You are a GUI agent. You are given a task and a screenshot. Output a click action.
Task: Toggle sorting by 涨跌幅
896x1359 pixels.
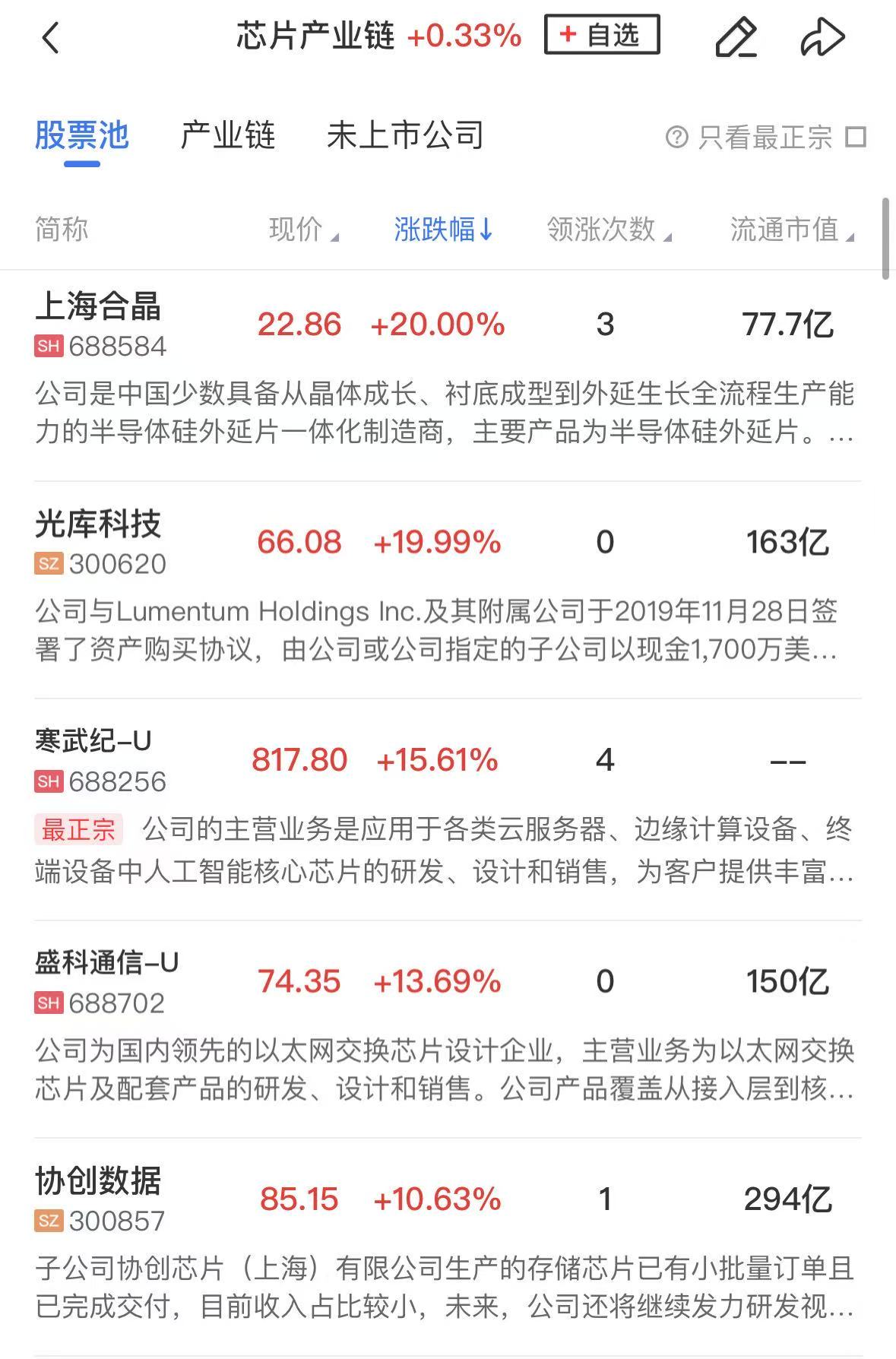click(443, 230)
